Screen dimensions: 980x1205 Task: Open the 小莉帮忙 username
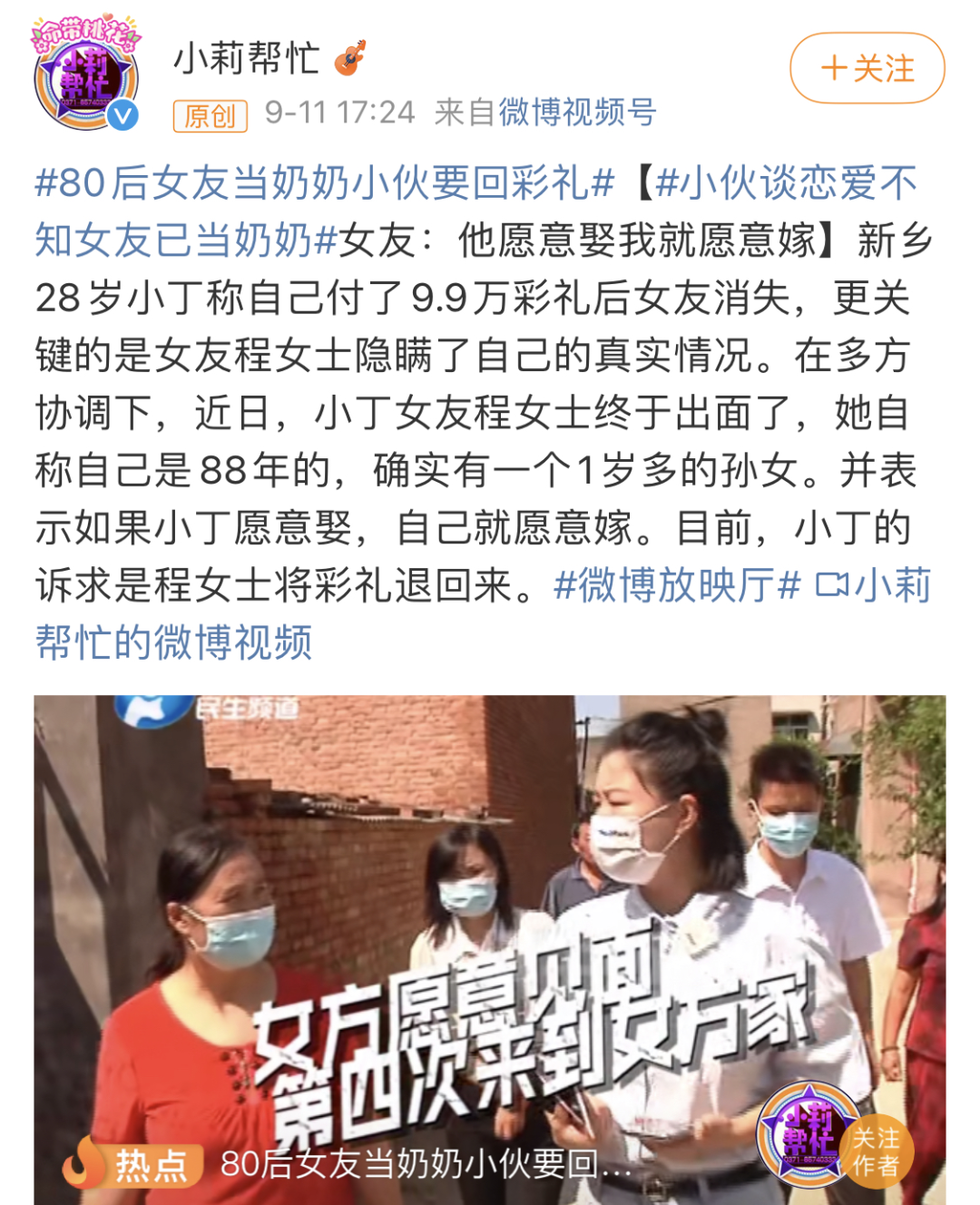coord(247,59)
